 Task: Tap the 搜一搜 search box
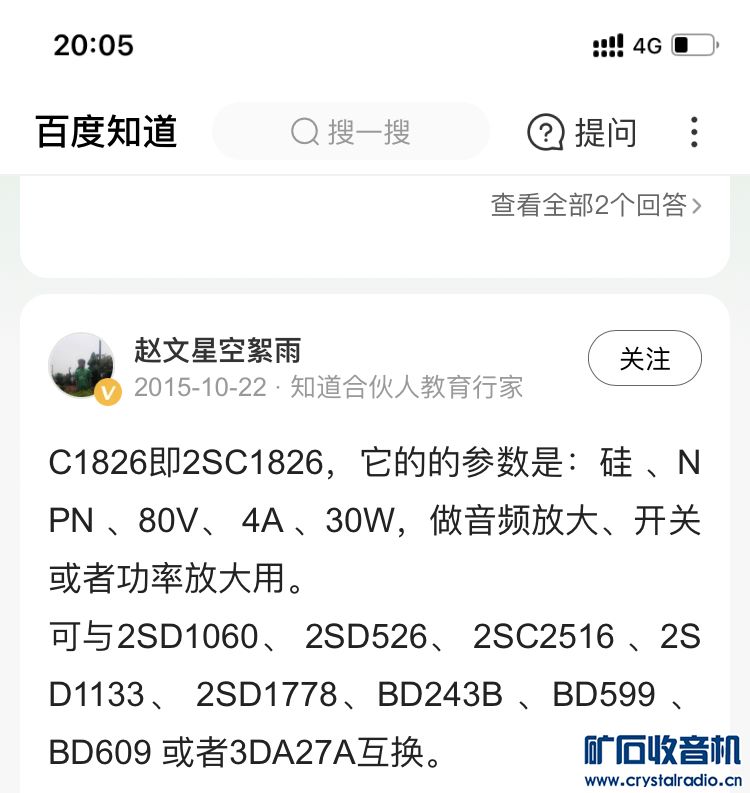pos(351,132)
